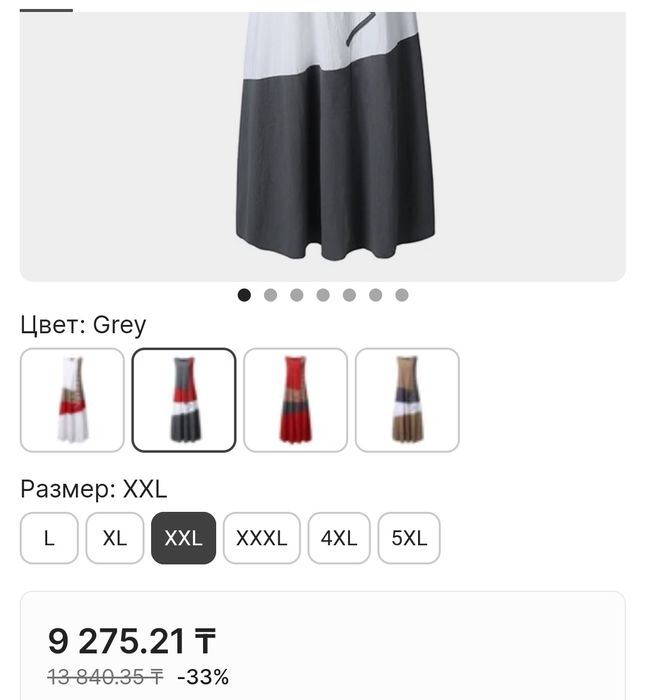Choose the 5XL size
The width and height of the screenshot is (645, 700).
[x=409, y=538]
